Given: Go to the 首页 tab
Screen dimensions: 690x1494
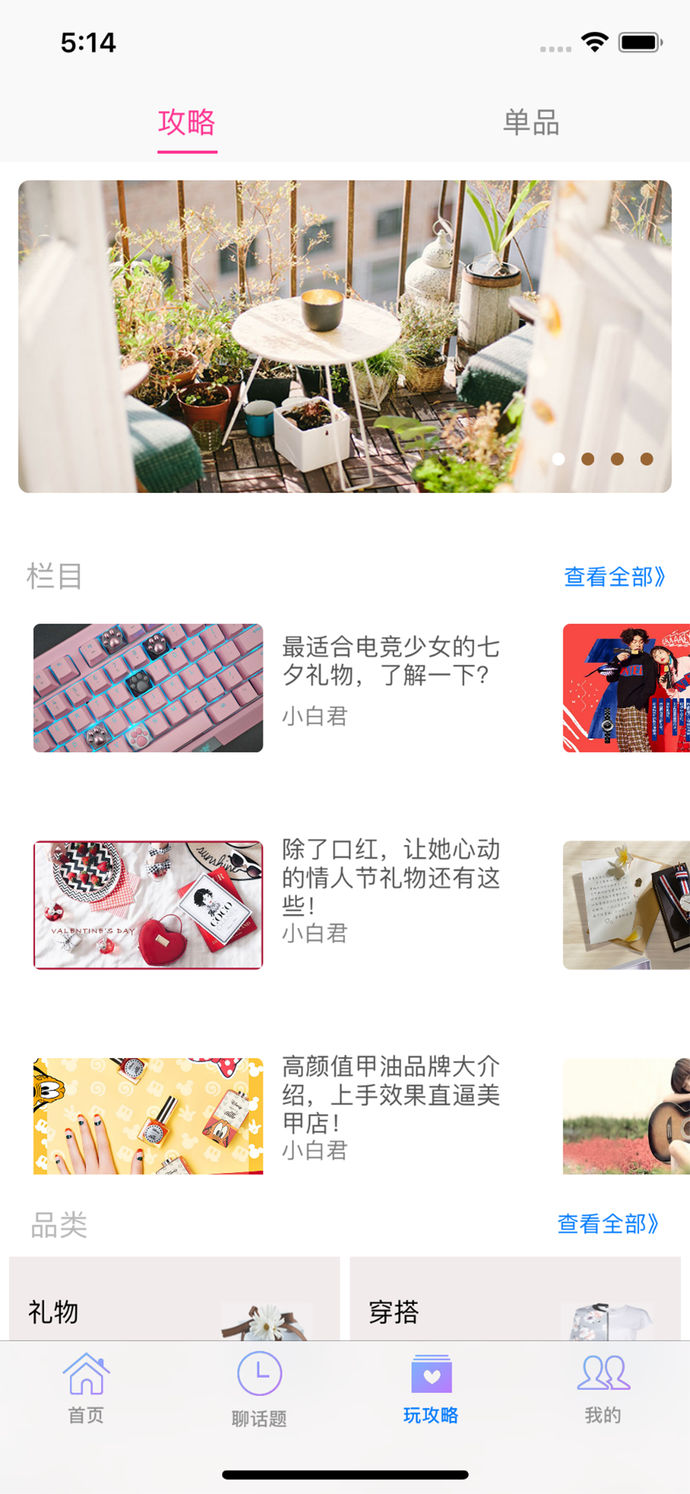Looking at the screenshot, I should pyautogui.click(x=86, y=1388).
